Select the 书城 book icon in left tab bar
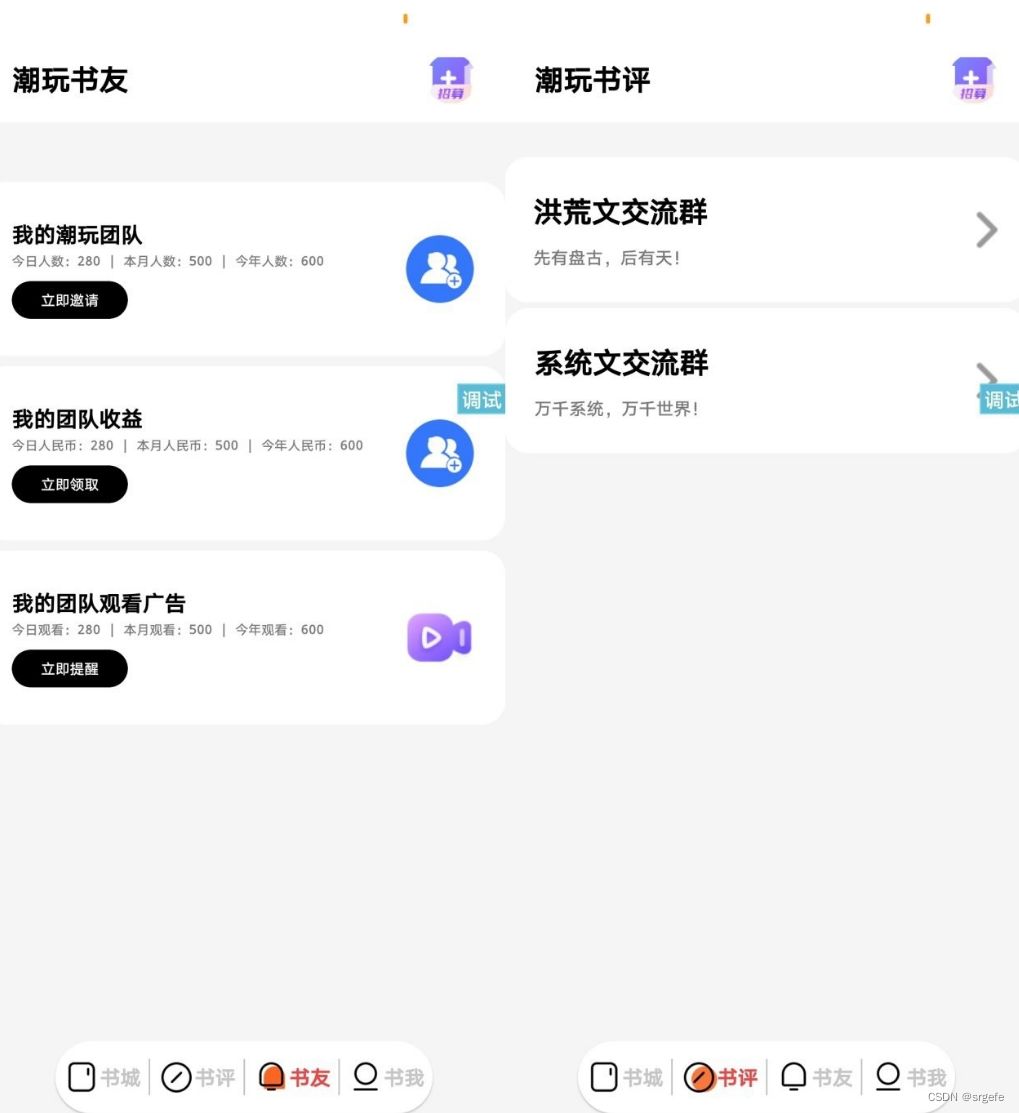1019x1113 pixels. point(83,1077)
